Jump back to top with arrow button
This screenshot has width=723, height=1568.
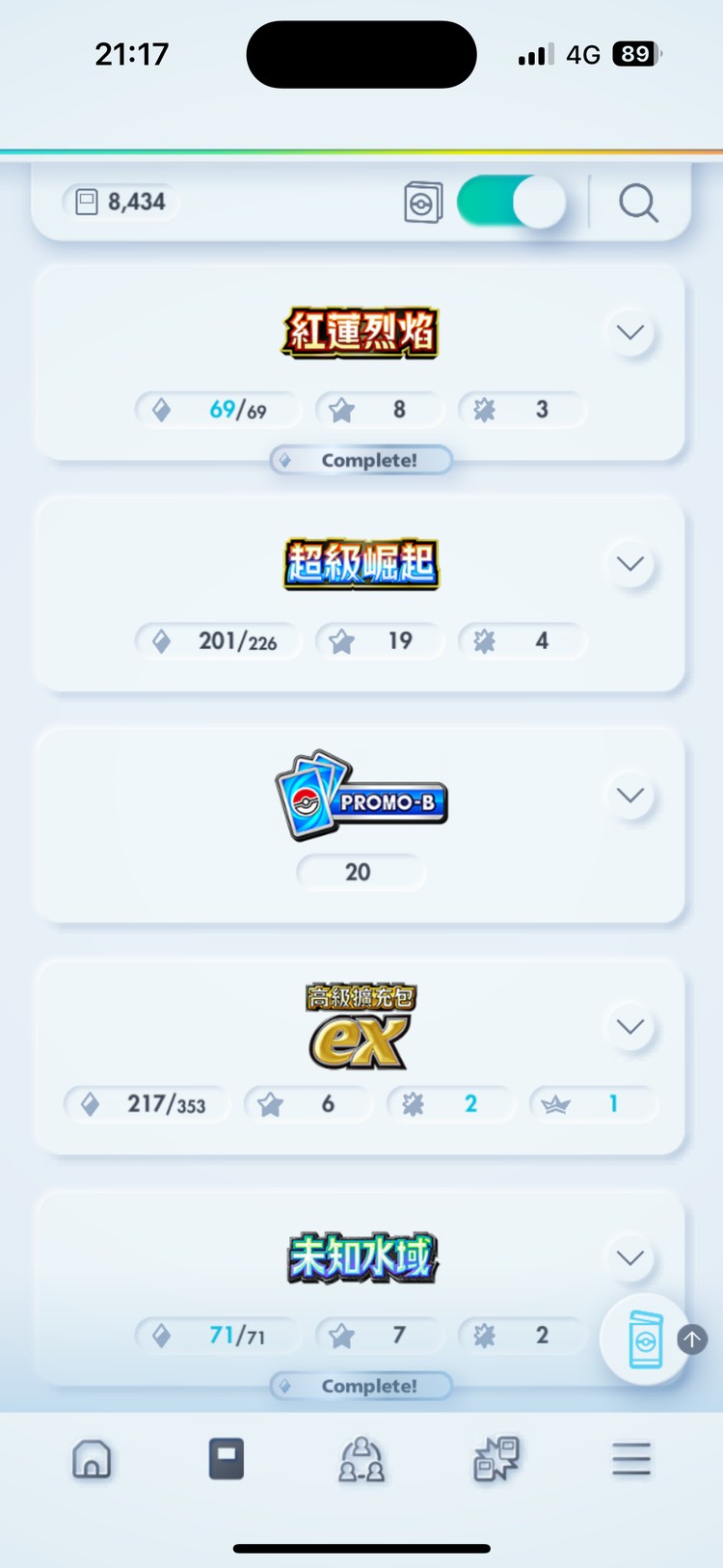pos(692,1338)
